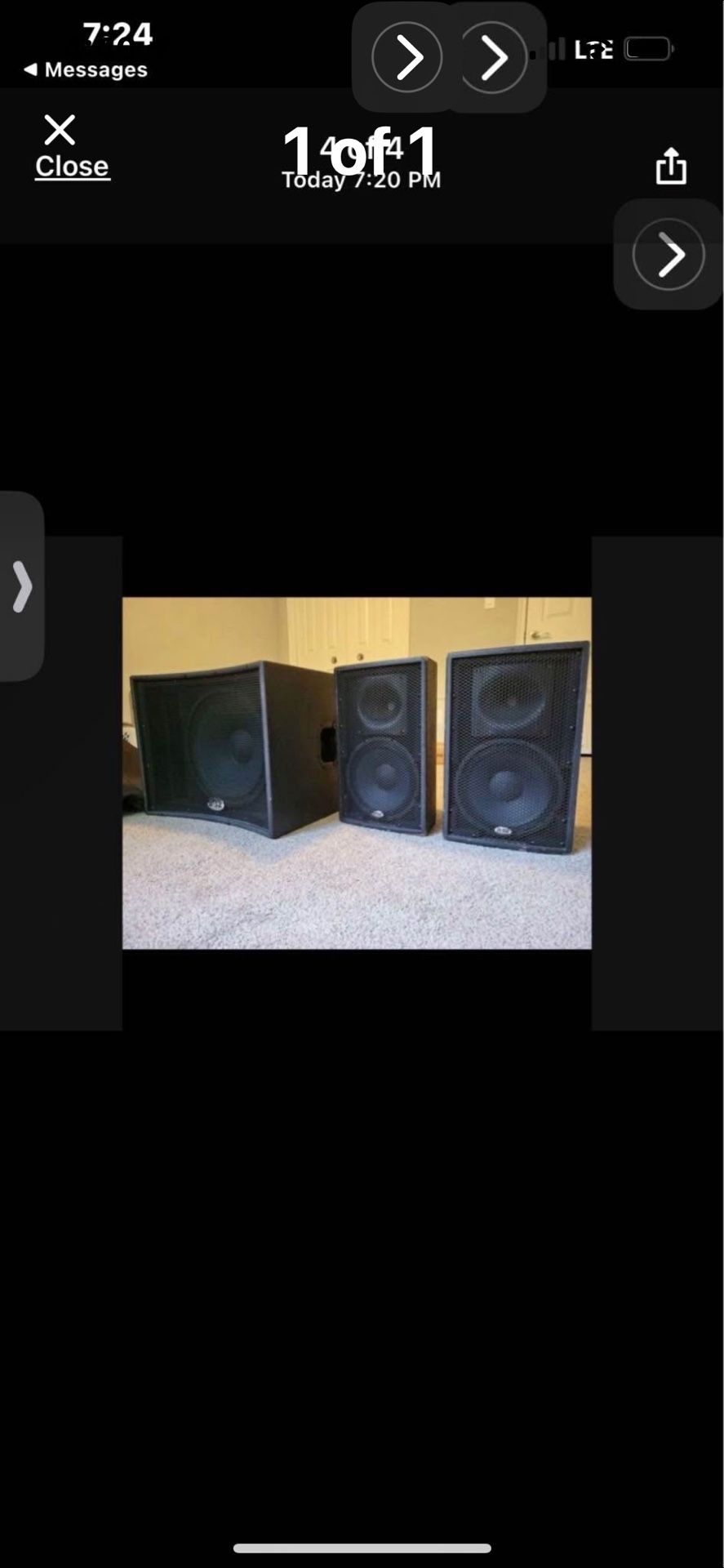Tap the round arrow below the share icon
The width and height of the screenshot is (724, 1568).
668,255
